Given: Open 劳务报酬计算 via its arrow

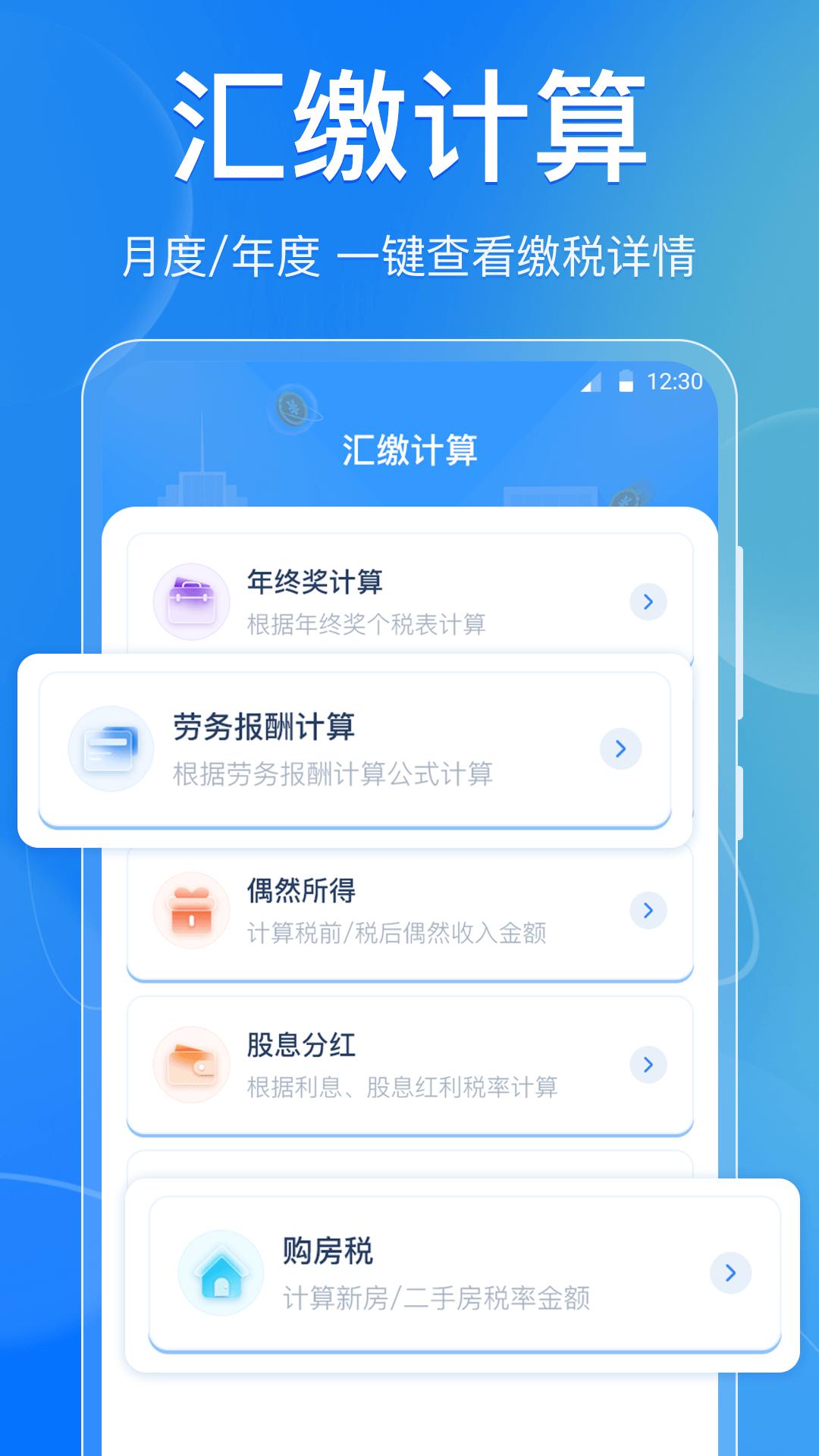Looking at the screenshot, I should (622, 747).
